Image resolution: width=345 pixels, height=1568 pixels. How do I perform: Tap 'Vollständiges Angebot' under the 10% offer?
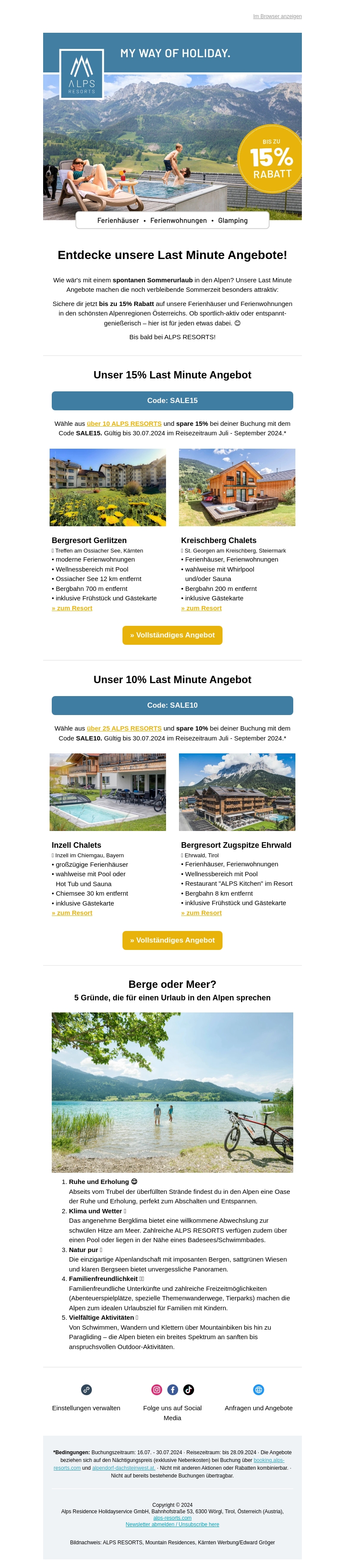(x=172, y=940)
